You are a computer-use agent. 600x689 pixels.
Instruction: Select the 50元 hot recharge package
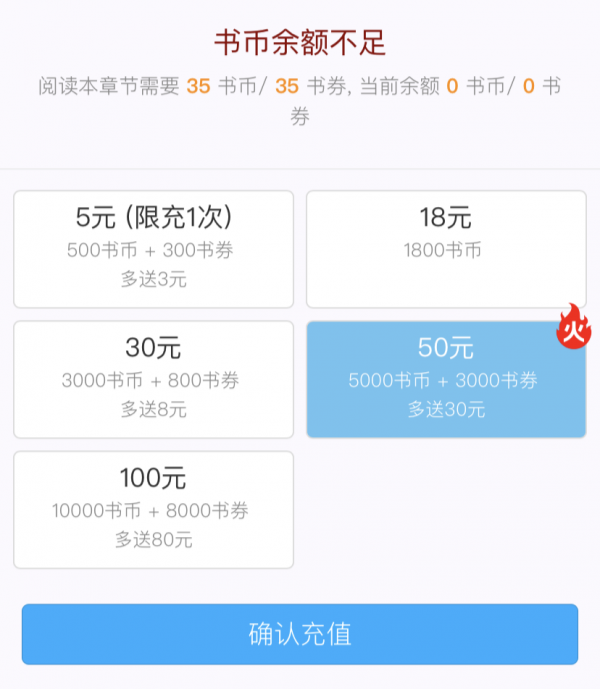click(x=446, y=379)
